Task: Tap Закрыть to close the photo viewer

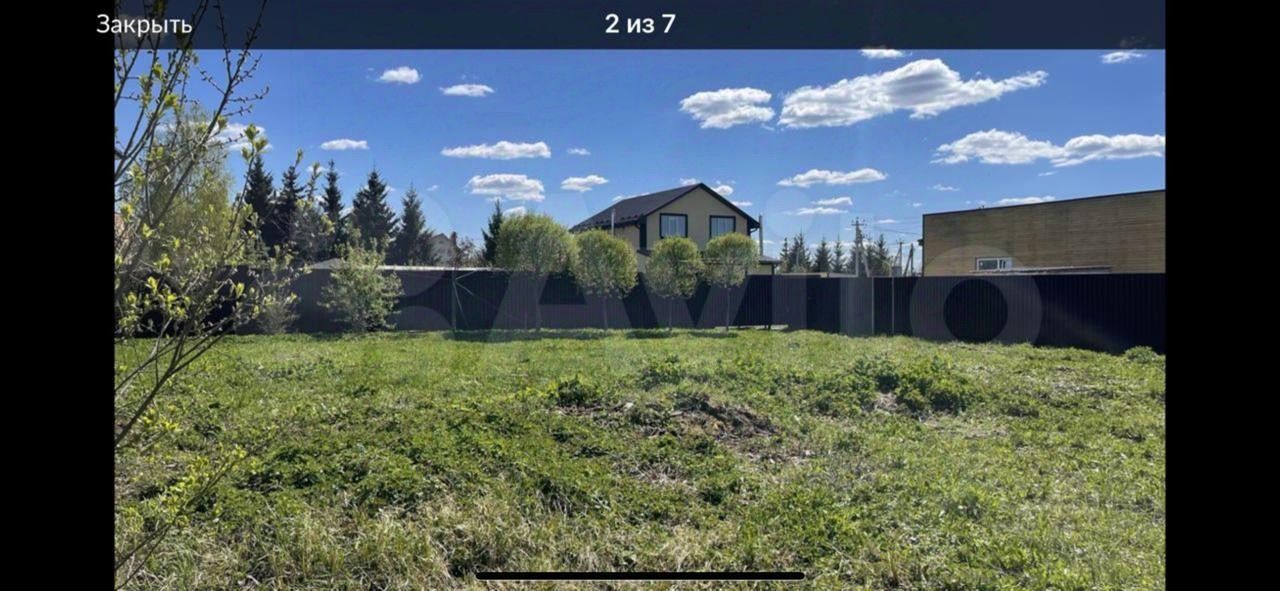Action: pos(144,25)
